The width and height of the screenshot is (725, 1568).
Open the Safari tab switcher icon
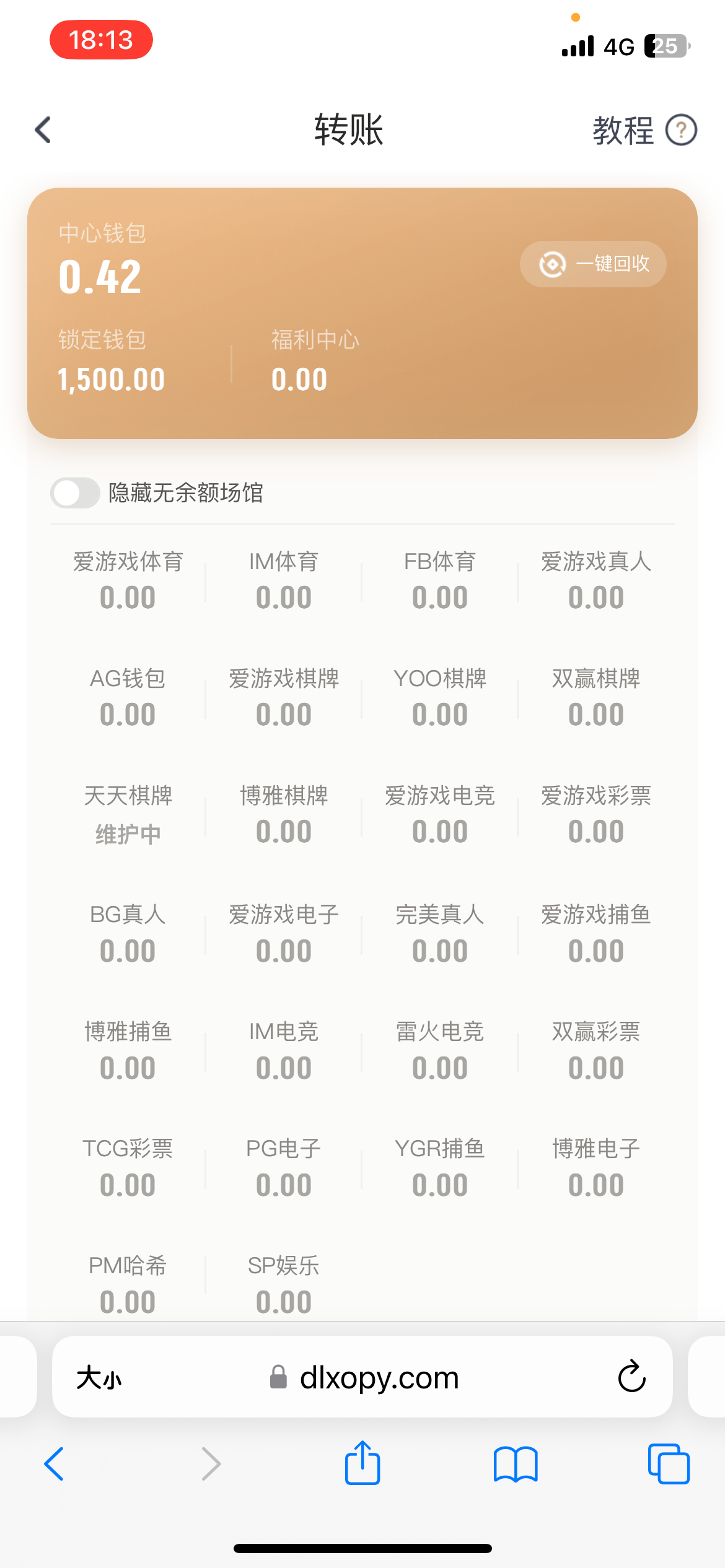coord(668,1465)
